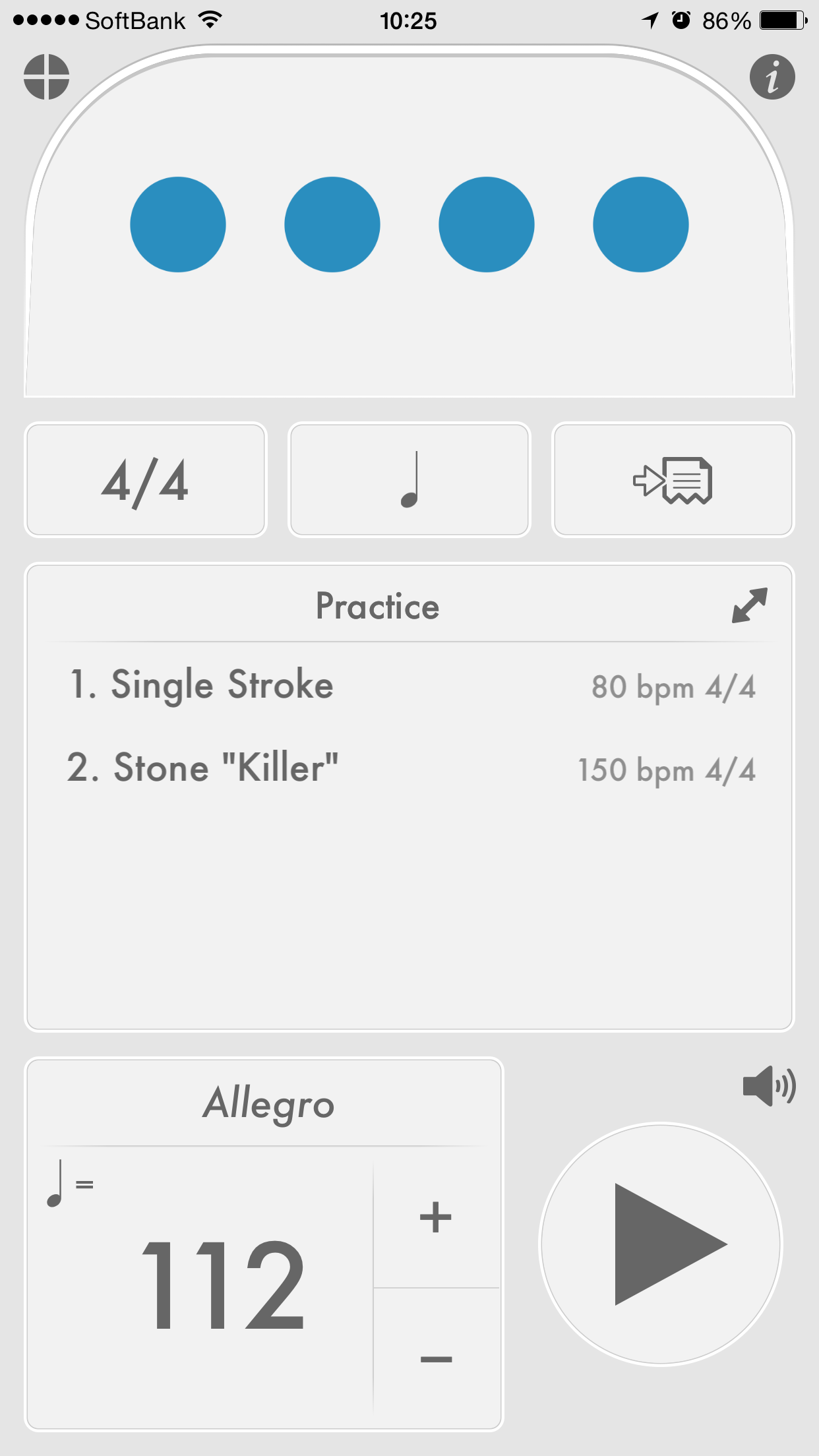Viewport: 819px width, 1456px height.
Task: Change the 4/4 time signature
Action: coord(146,480)
